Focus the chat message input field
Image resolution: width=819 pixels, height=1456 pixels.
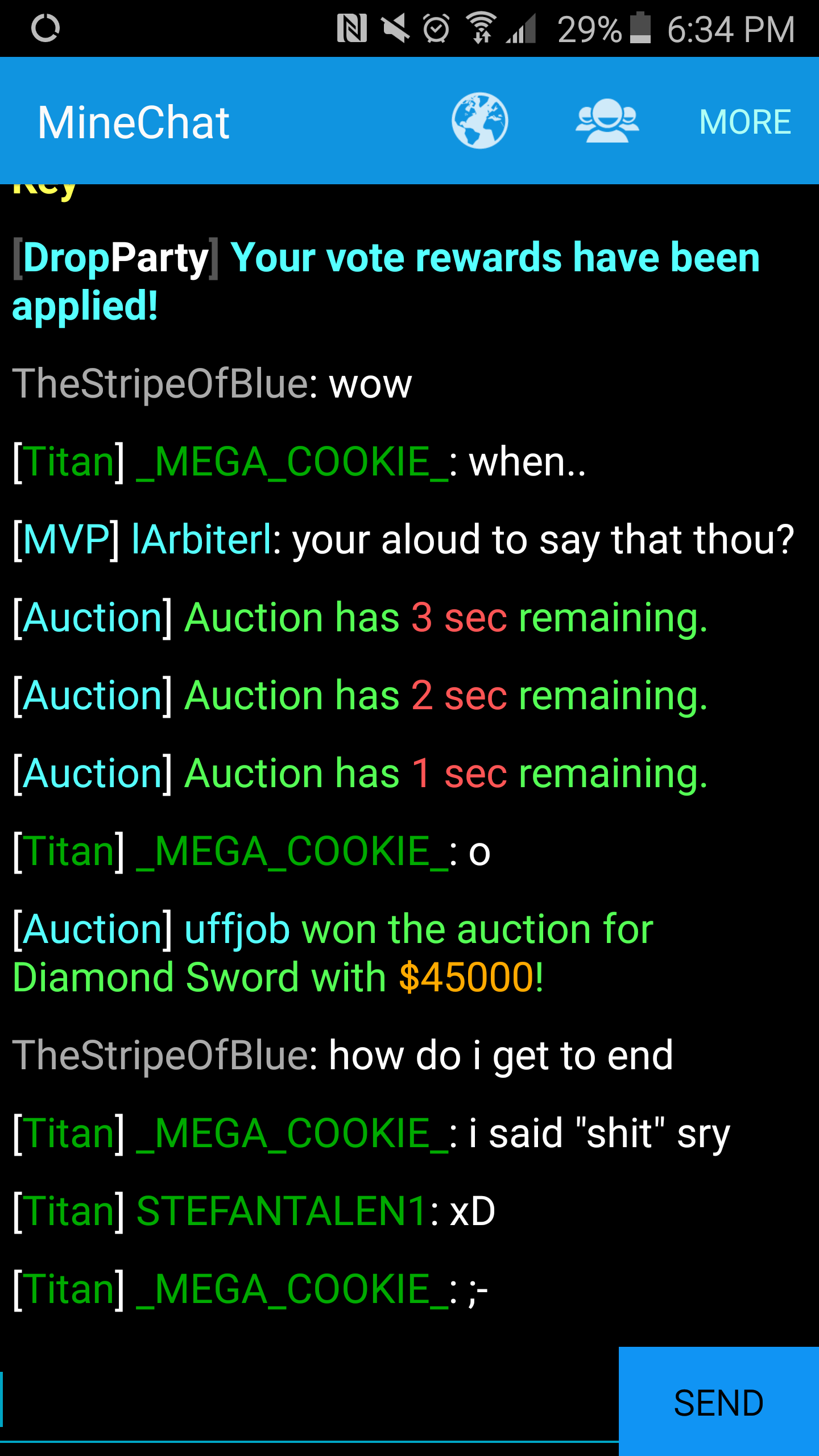[x=307, y=1400]
